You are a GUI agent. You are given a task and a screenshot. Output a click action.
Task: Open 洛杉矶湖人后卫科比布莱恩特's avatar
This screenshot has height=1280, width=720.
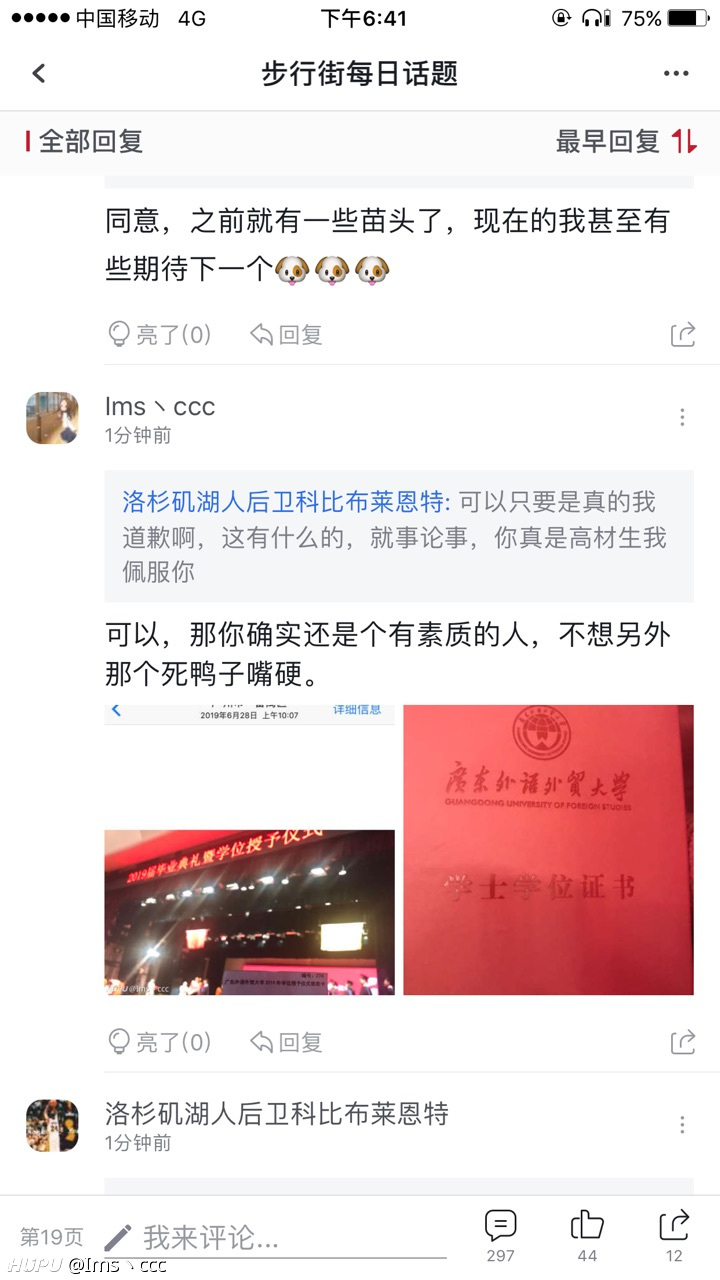(x=52, y=1125)
